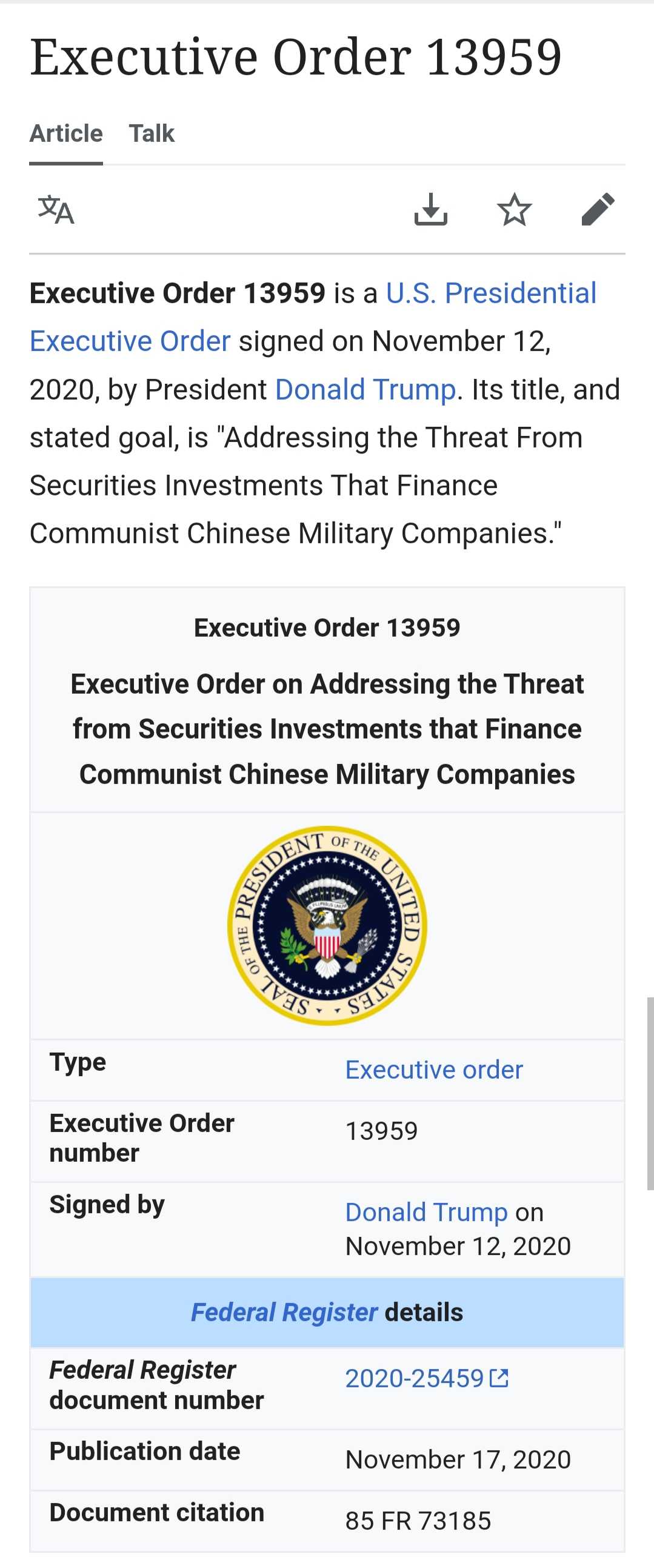View the Seal of the President image

pos(327,925)
